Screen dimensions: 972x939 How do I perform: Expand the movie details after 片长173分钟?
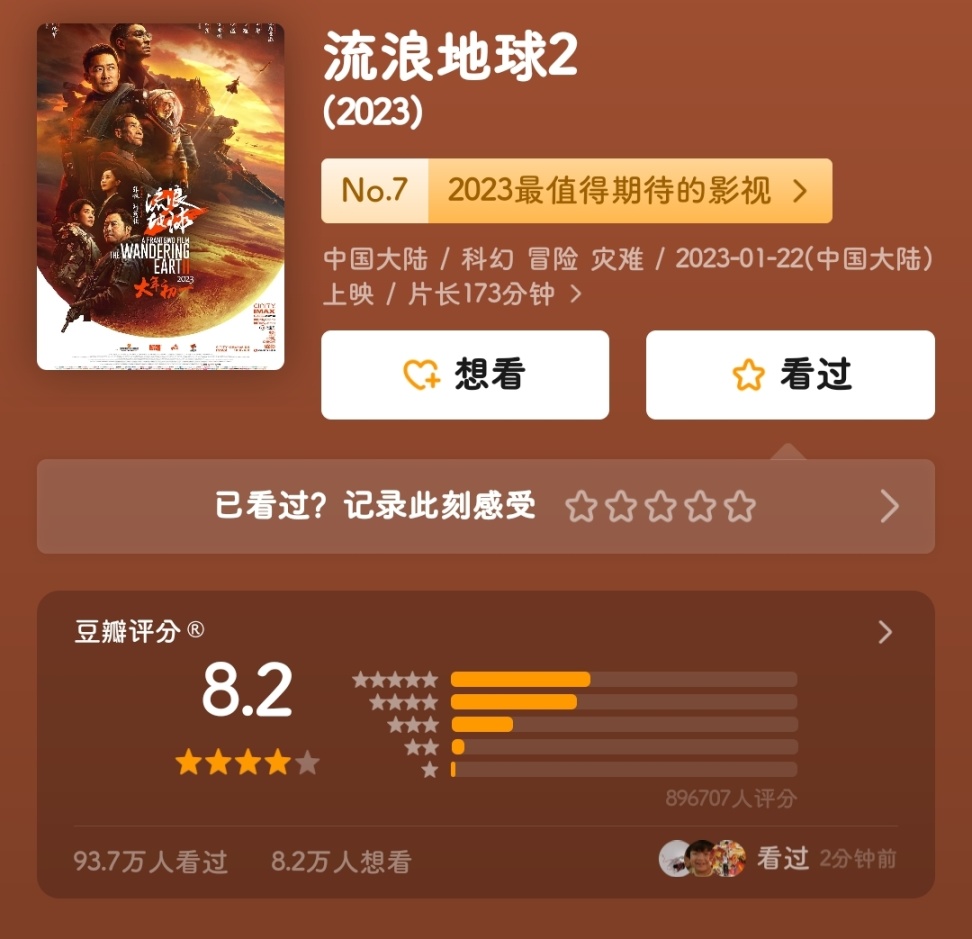pos(575,294)
